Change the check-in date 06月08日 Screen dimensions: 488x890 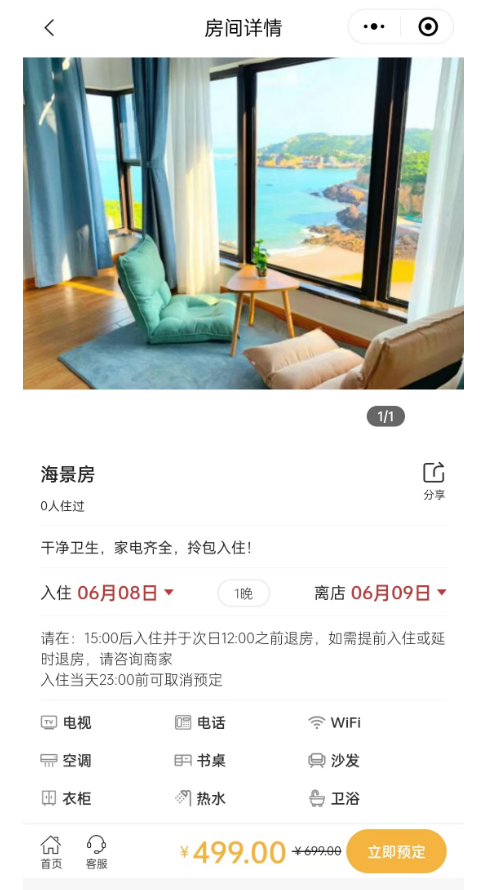(x=125, y=593)
